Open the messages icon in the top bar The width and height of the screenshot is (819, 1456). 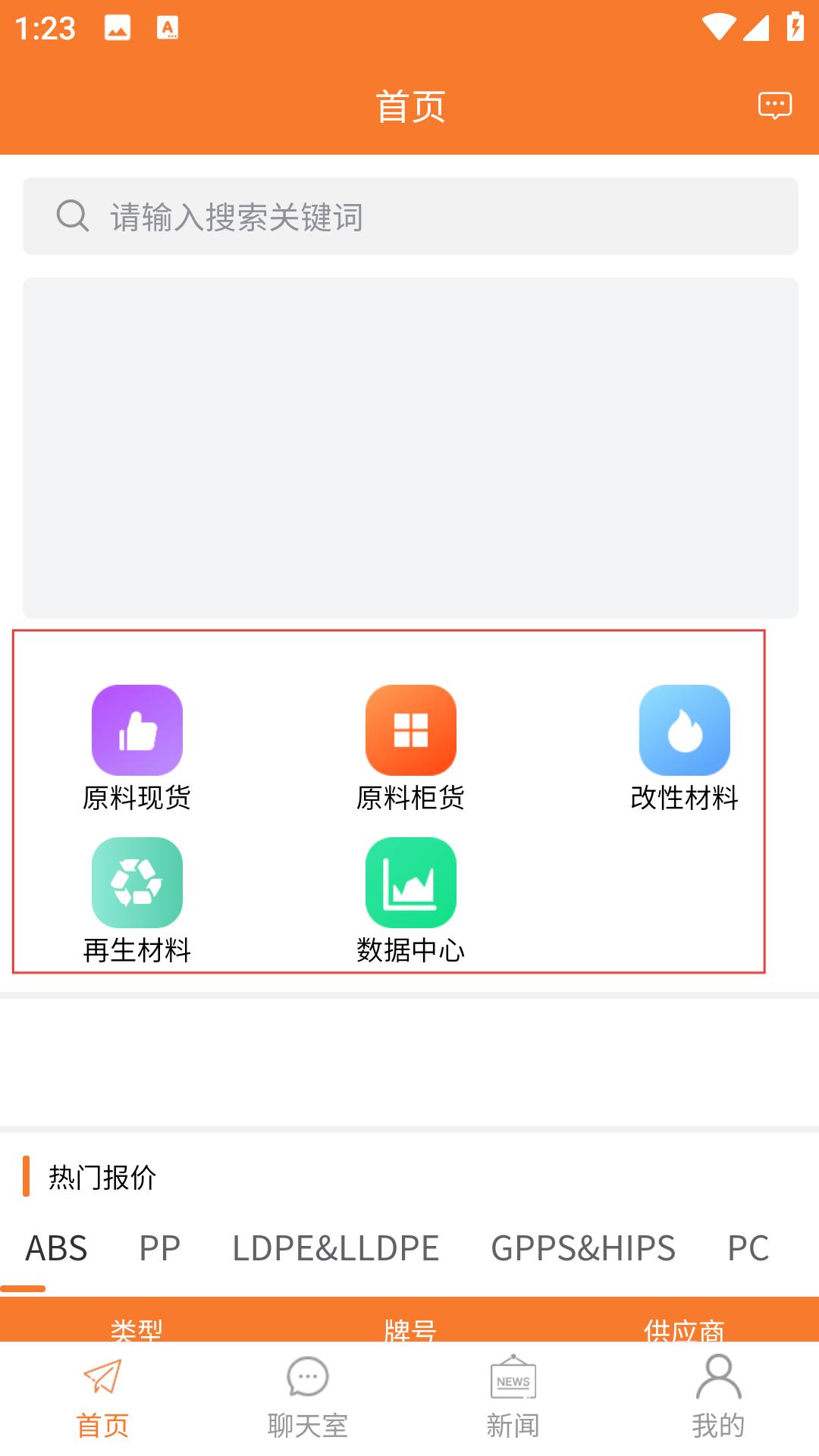coord(775,105)
